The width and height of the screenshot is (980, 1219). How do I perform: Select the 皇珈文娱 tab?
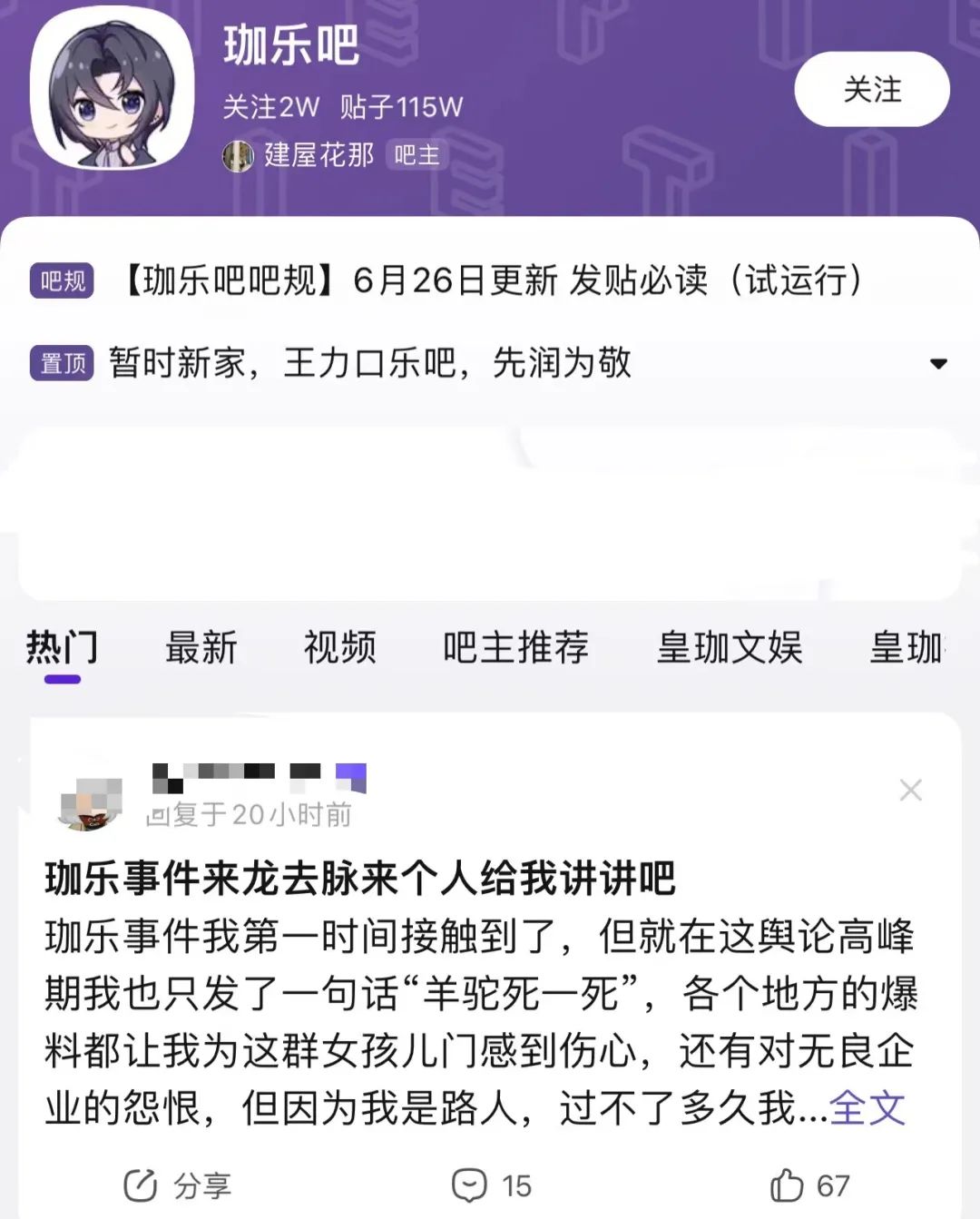(x=729, y=648)
